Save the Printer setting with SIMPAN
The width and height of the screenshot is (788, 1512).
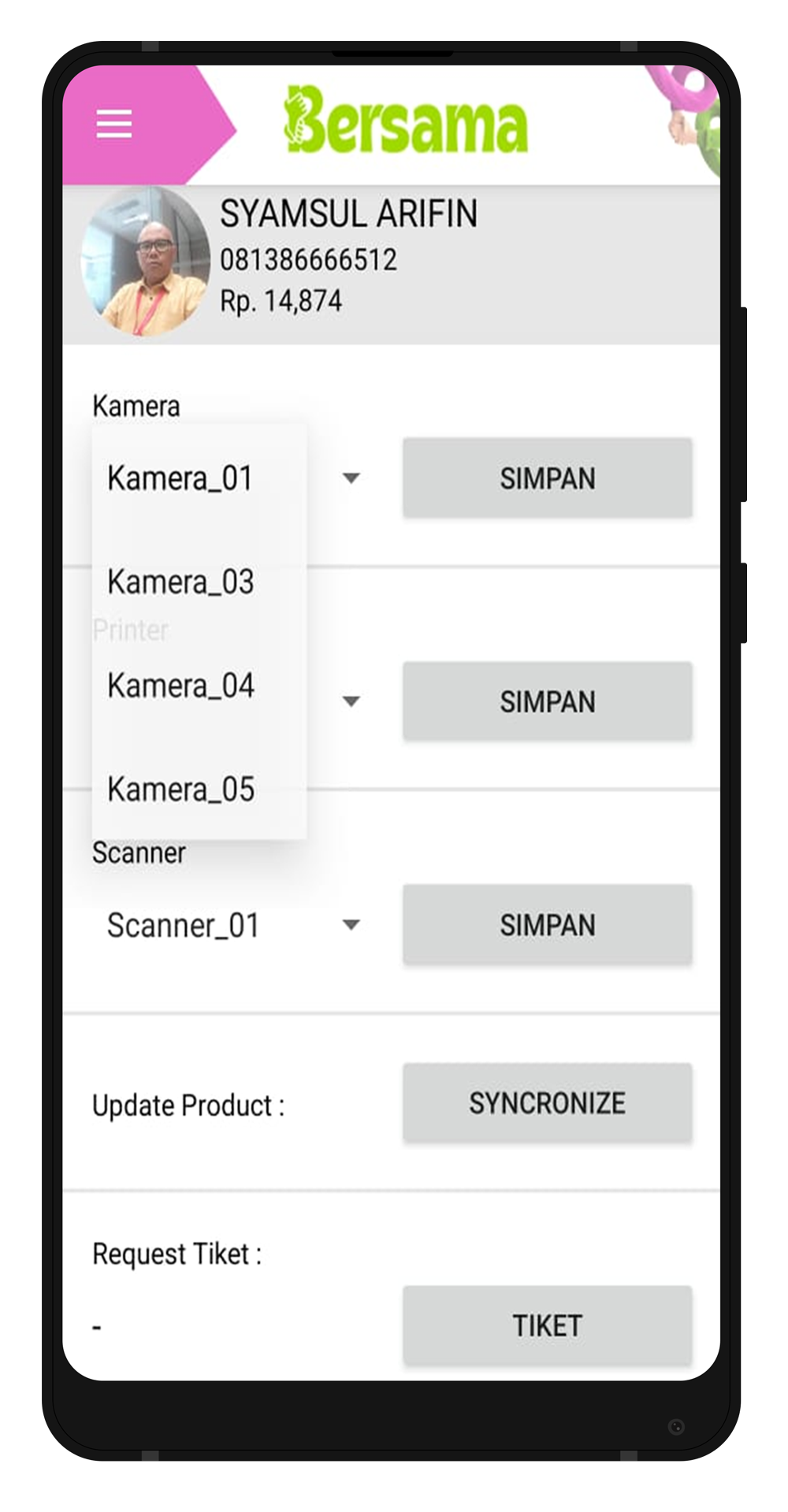tap(547, 701)
